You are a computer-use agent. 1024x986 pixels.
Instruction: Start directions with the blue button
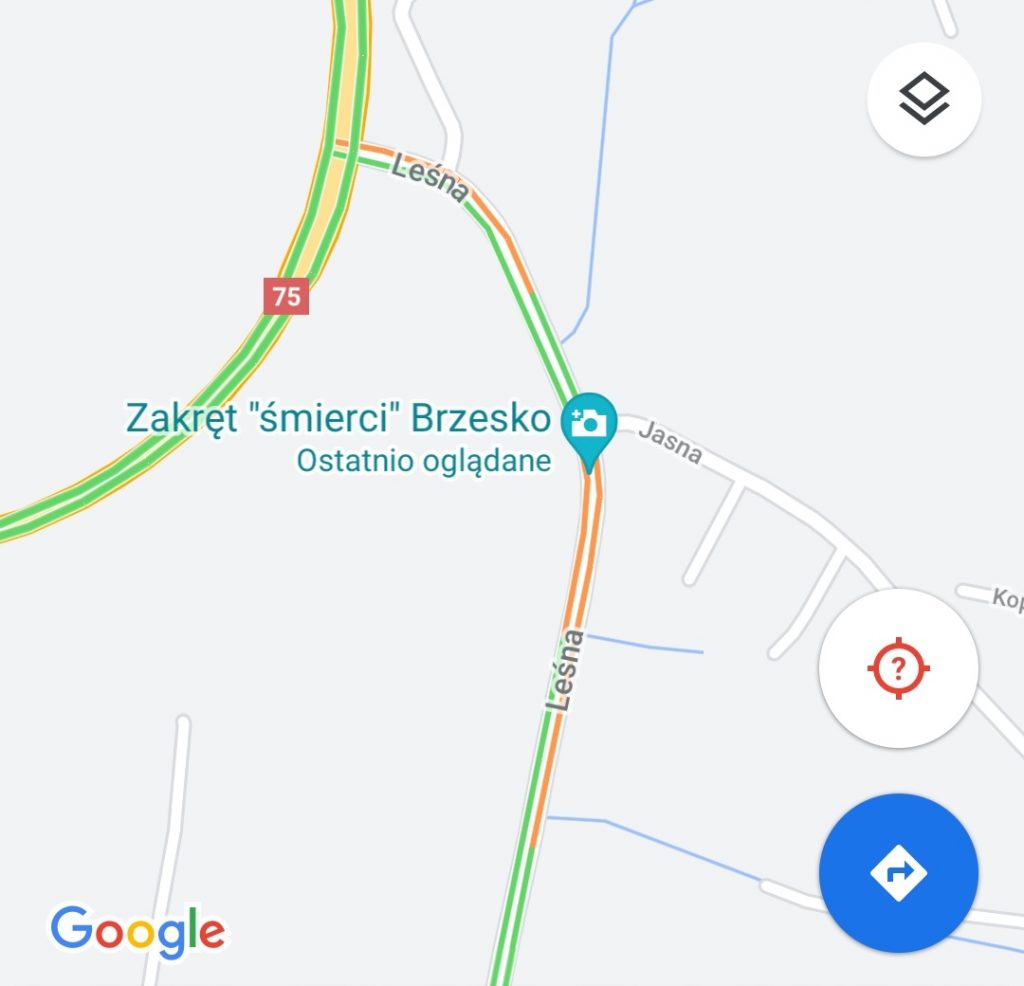[x=898, y=873]
